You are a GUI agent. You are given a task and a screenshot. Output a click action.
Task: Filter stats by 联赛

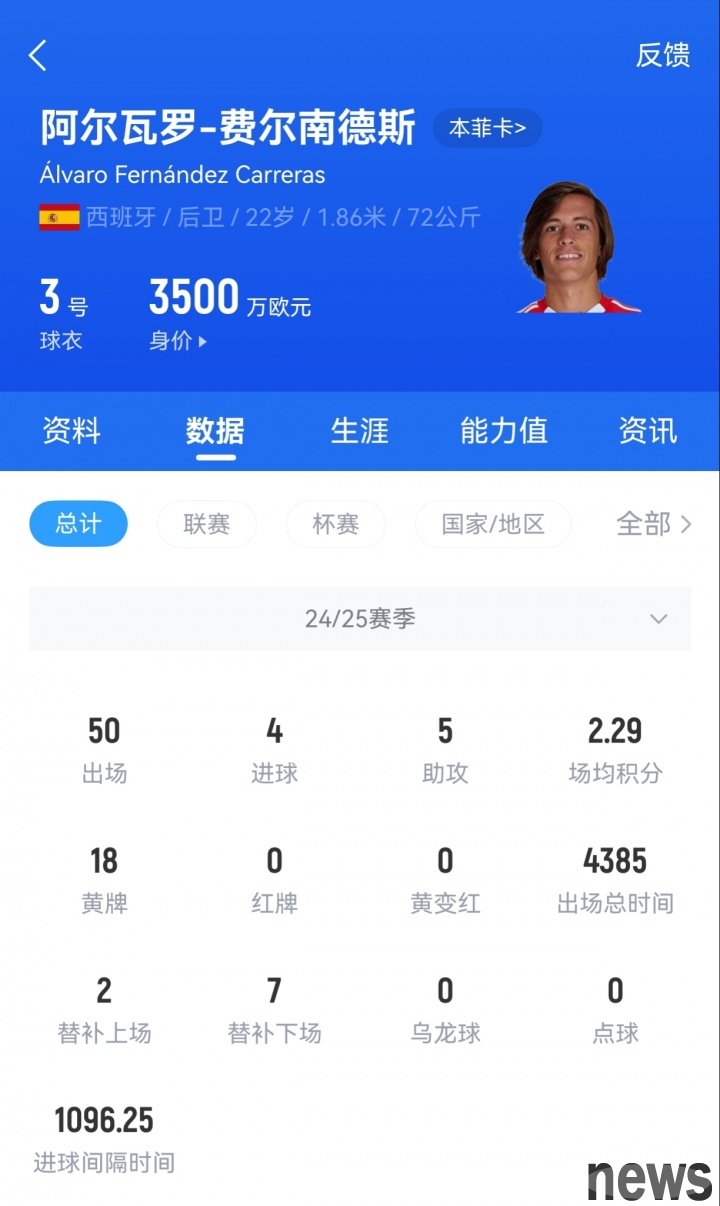pos(207,524)
